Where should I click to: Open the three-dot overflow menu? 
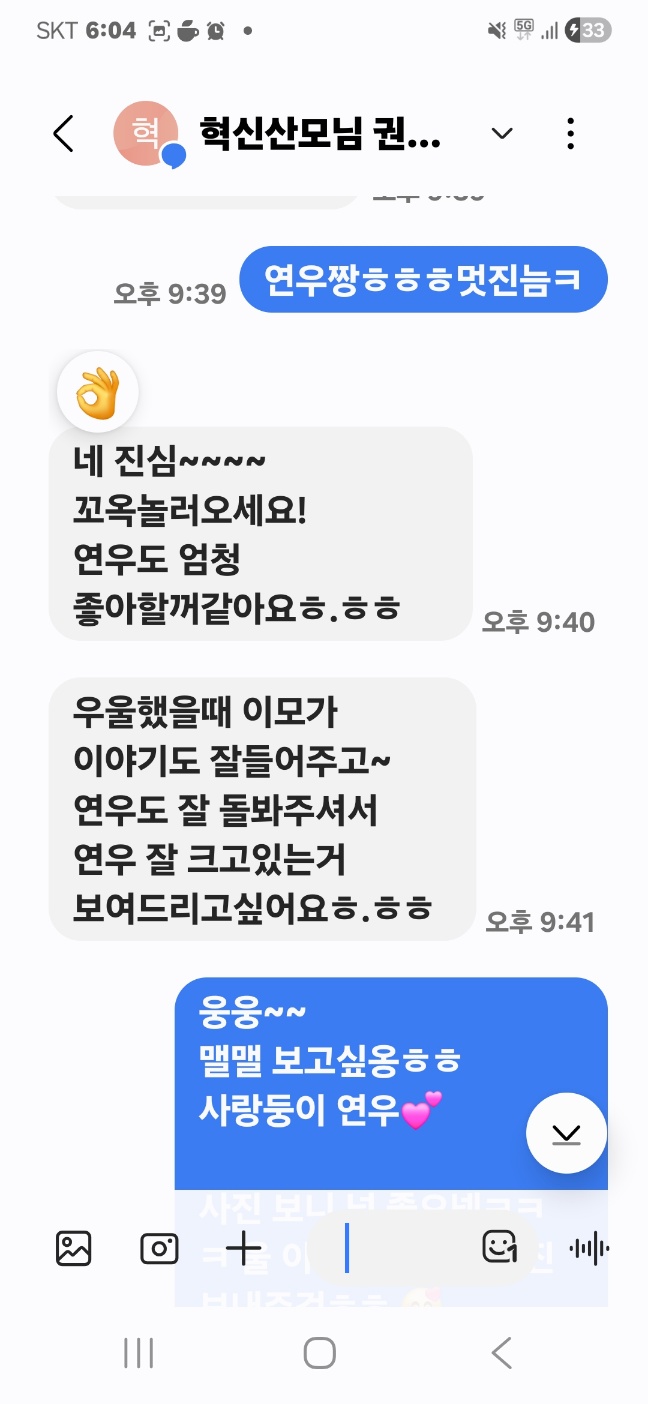570,134
